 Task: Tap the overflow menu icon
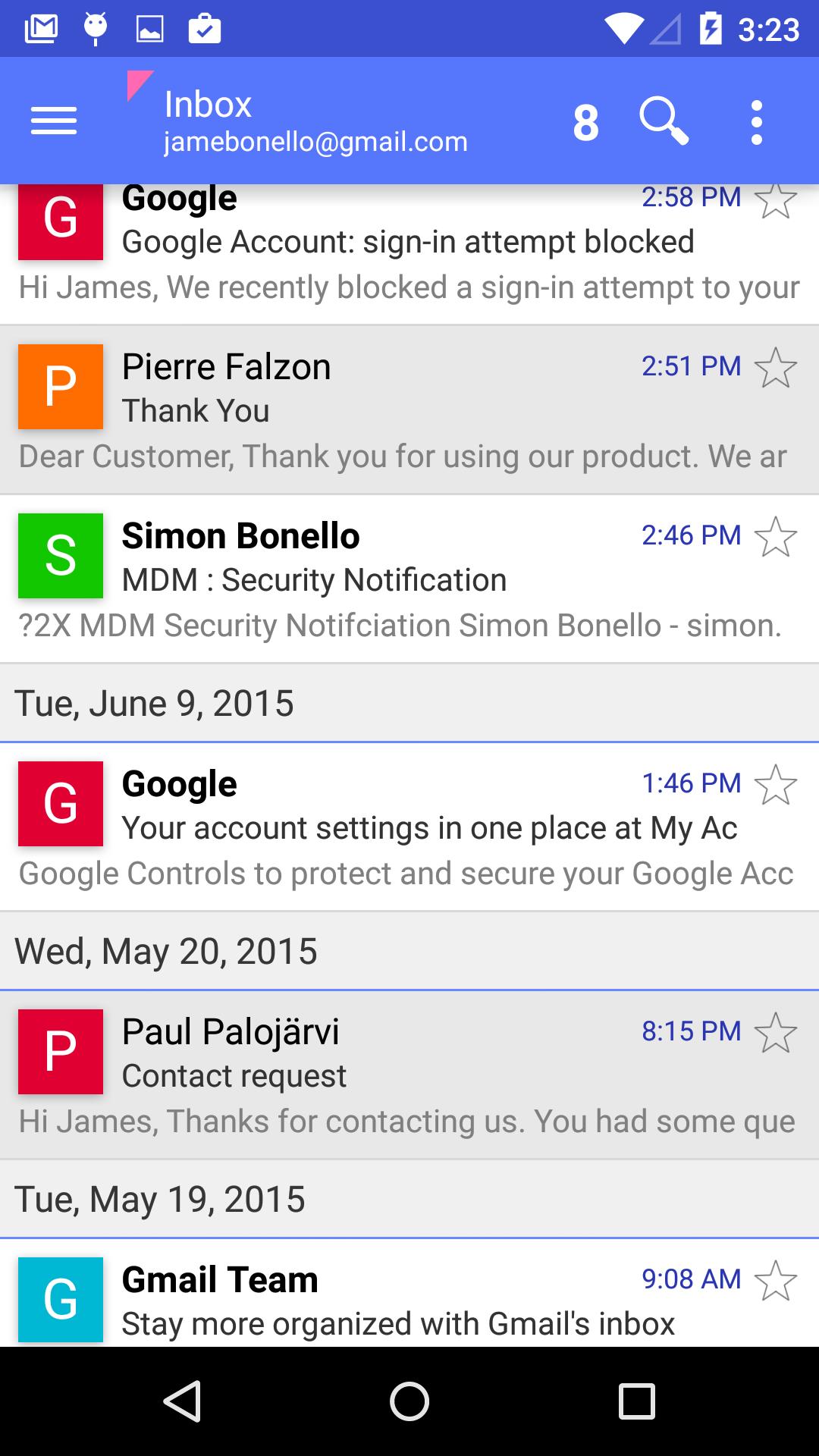pyautogui.click(x=756, y=121)
